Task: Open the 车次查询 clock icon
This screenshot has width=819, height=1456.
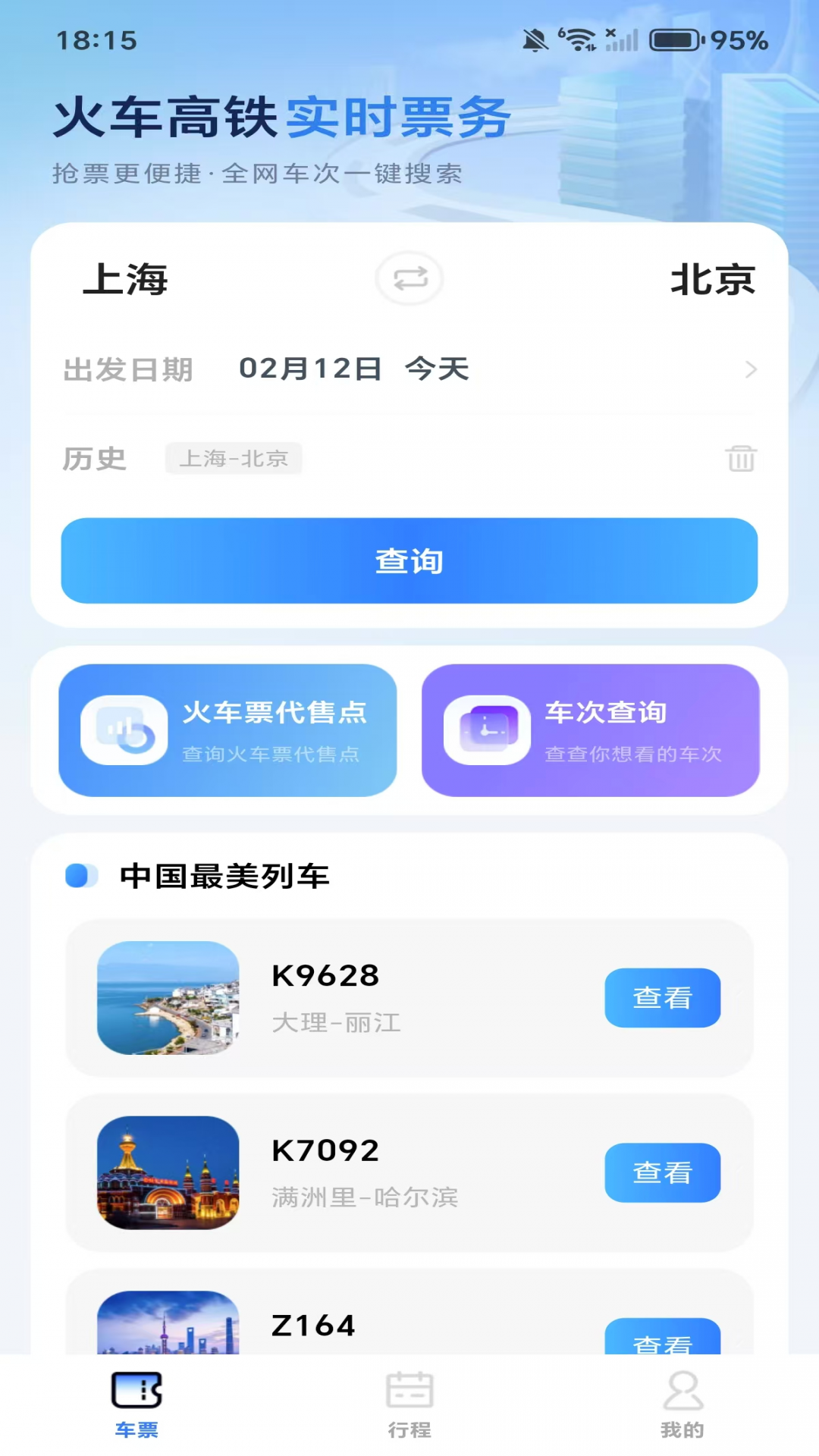Action: point(488,730)
